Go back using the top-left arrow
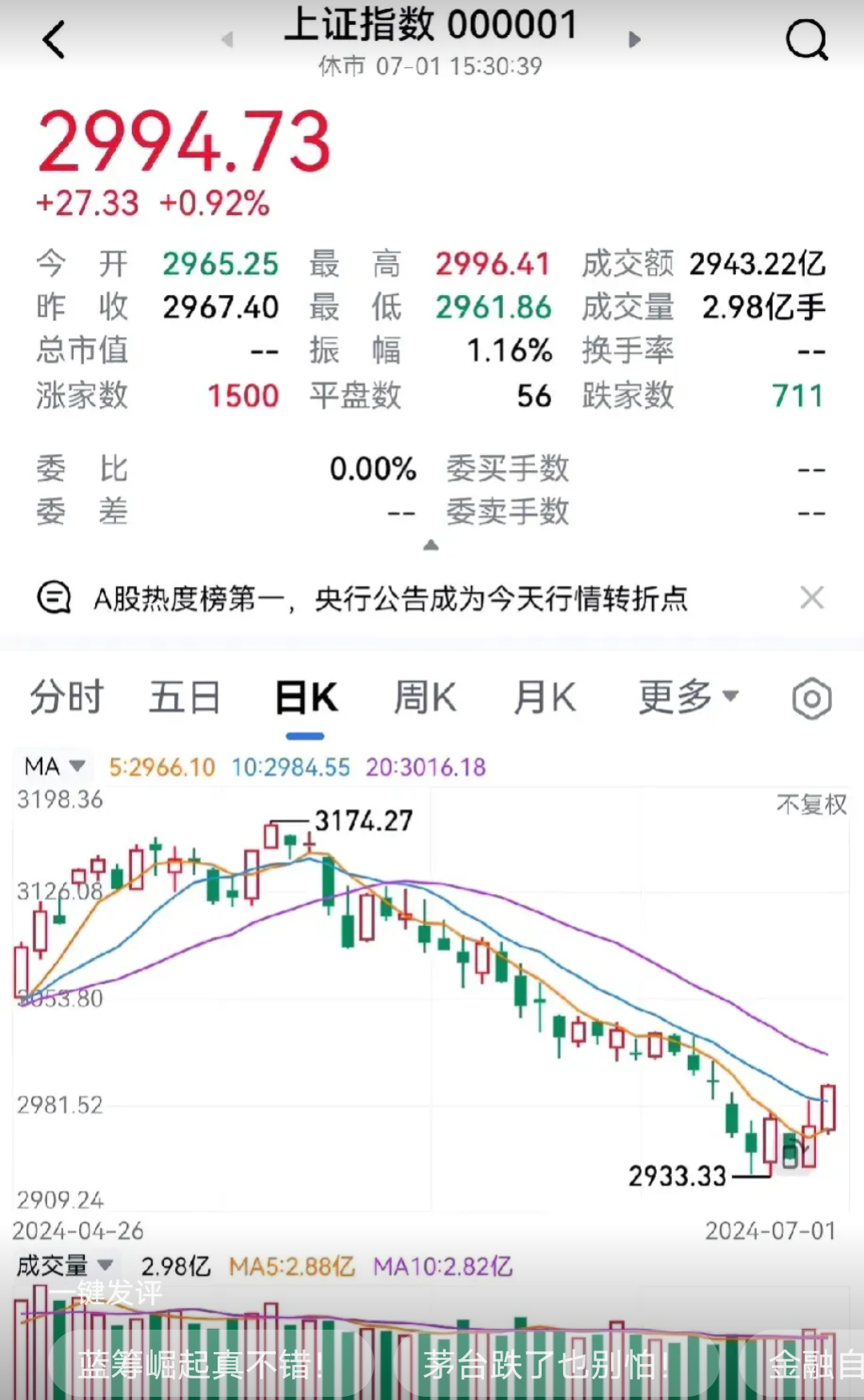The width and height of the screenshot is (864, 1400). click(x=54, y=40)
